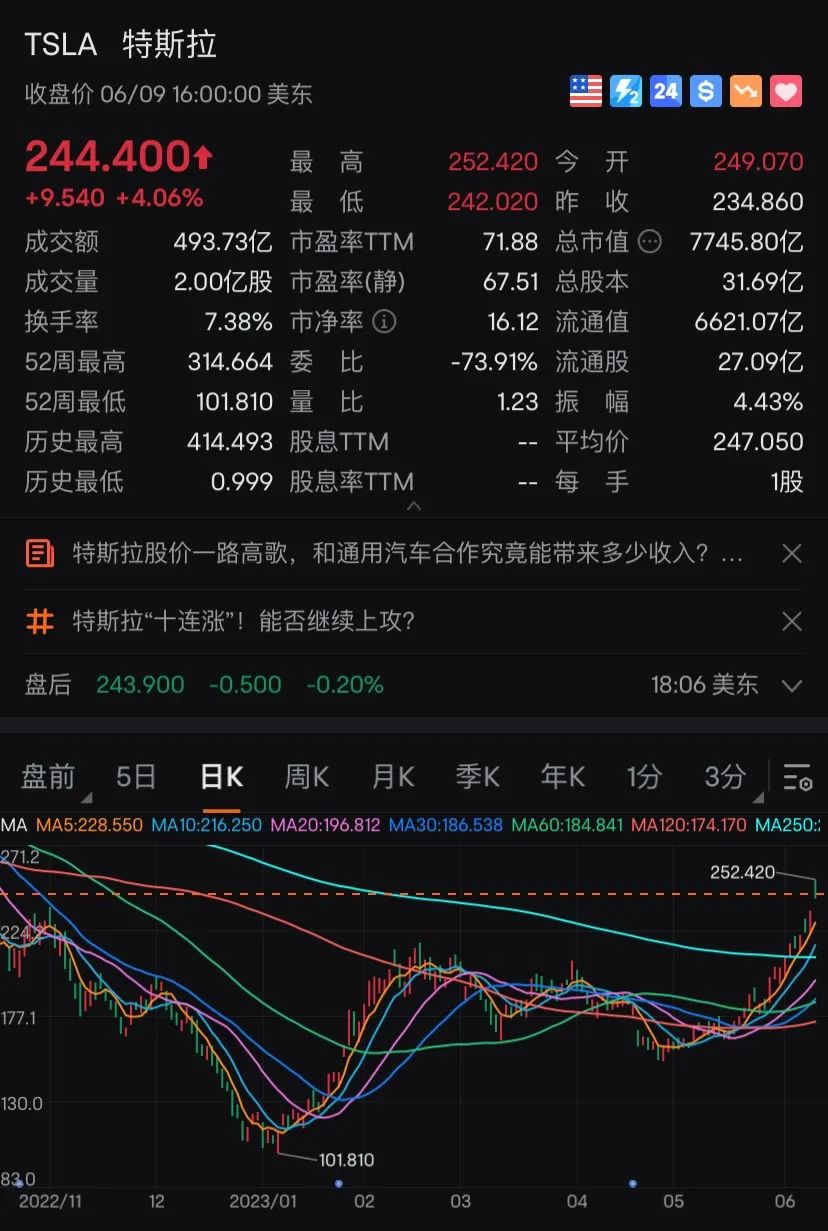Dismiss the first news headline with X
The width and height of the screenshot is (828, 1231).
coord(792,551)
